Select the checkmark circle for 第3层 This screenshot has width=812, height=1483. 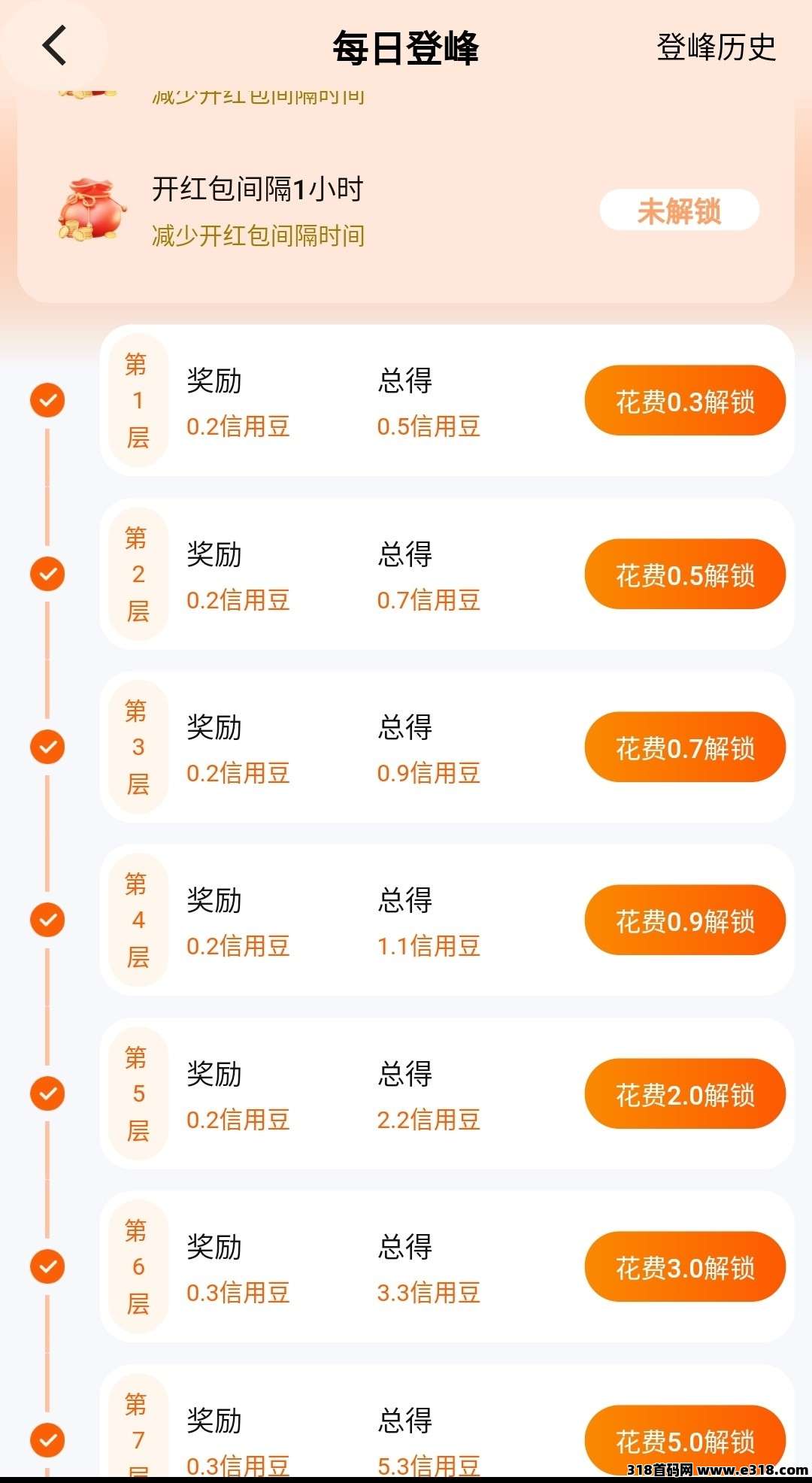point(47,747)
